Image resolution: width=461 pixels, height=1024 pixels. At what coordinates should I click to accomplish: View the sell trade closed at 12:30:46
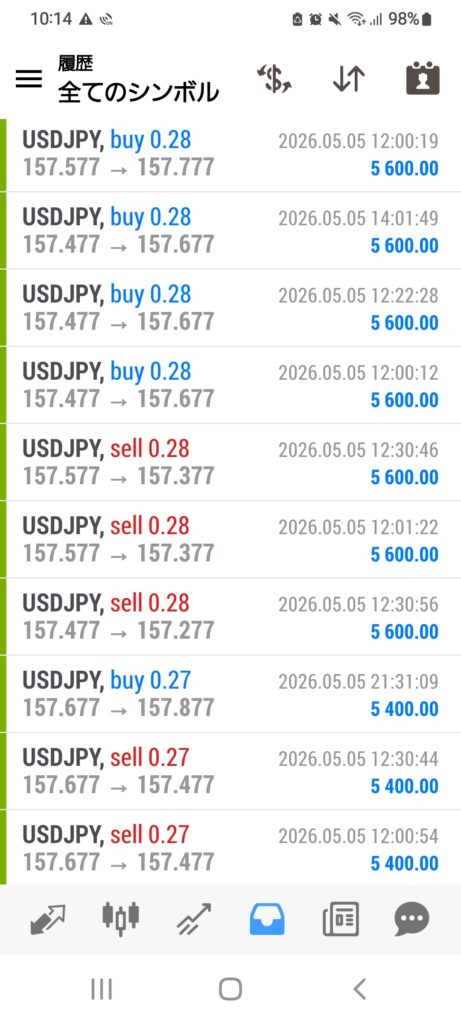pos(230,462)
